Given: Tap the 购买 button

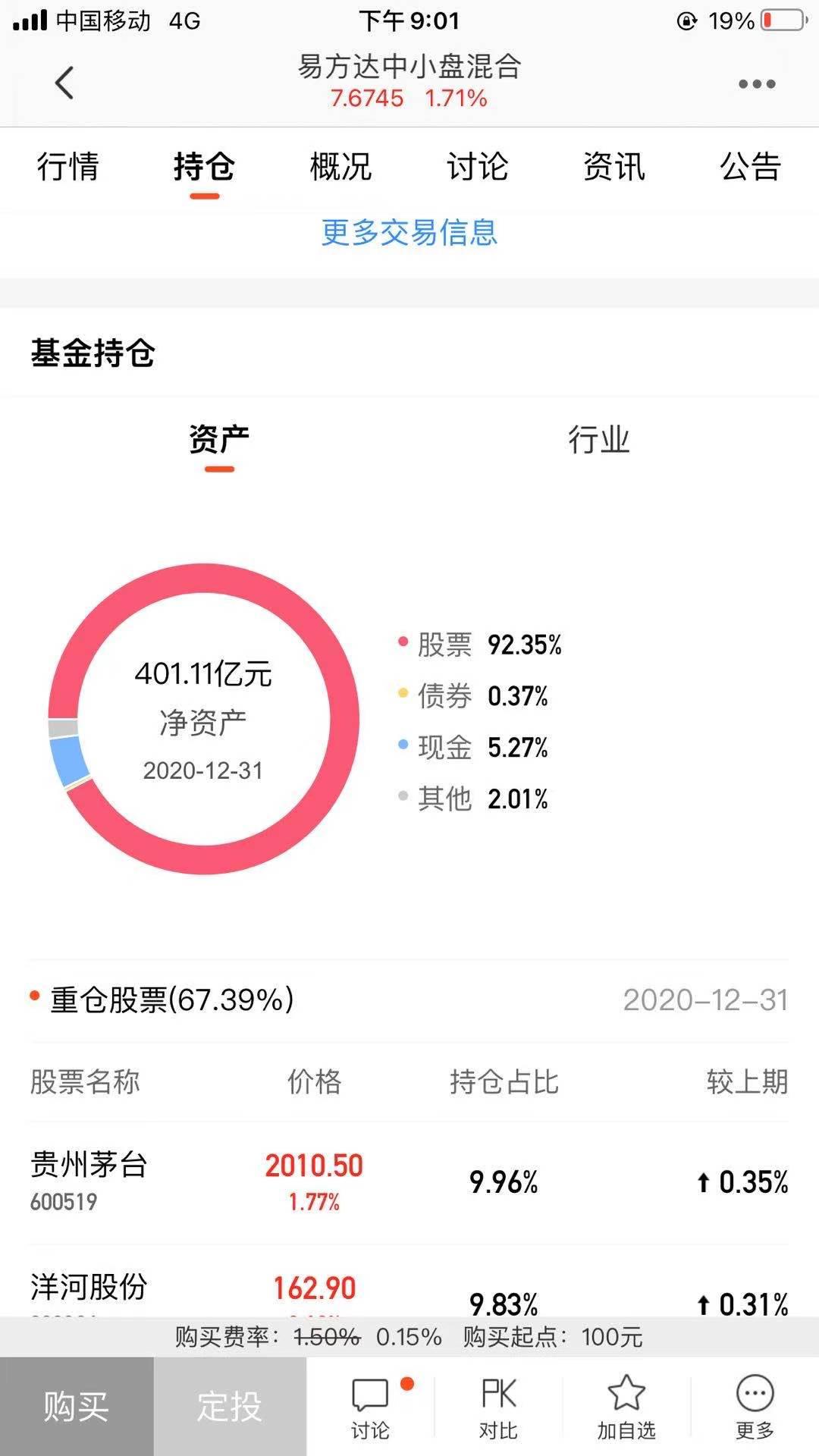Looking at the screenshot, I should pos(77,1406).
